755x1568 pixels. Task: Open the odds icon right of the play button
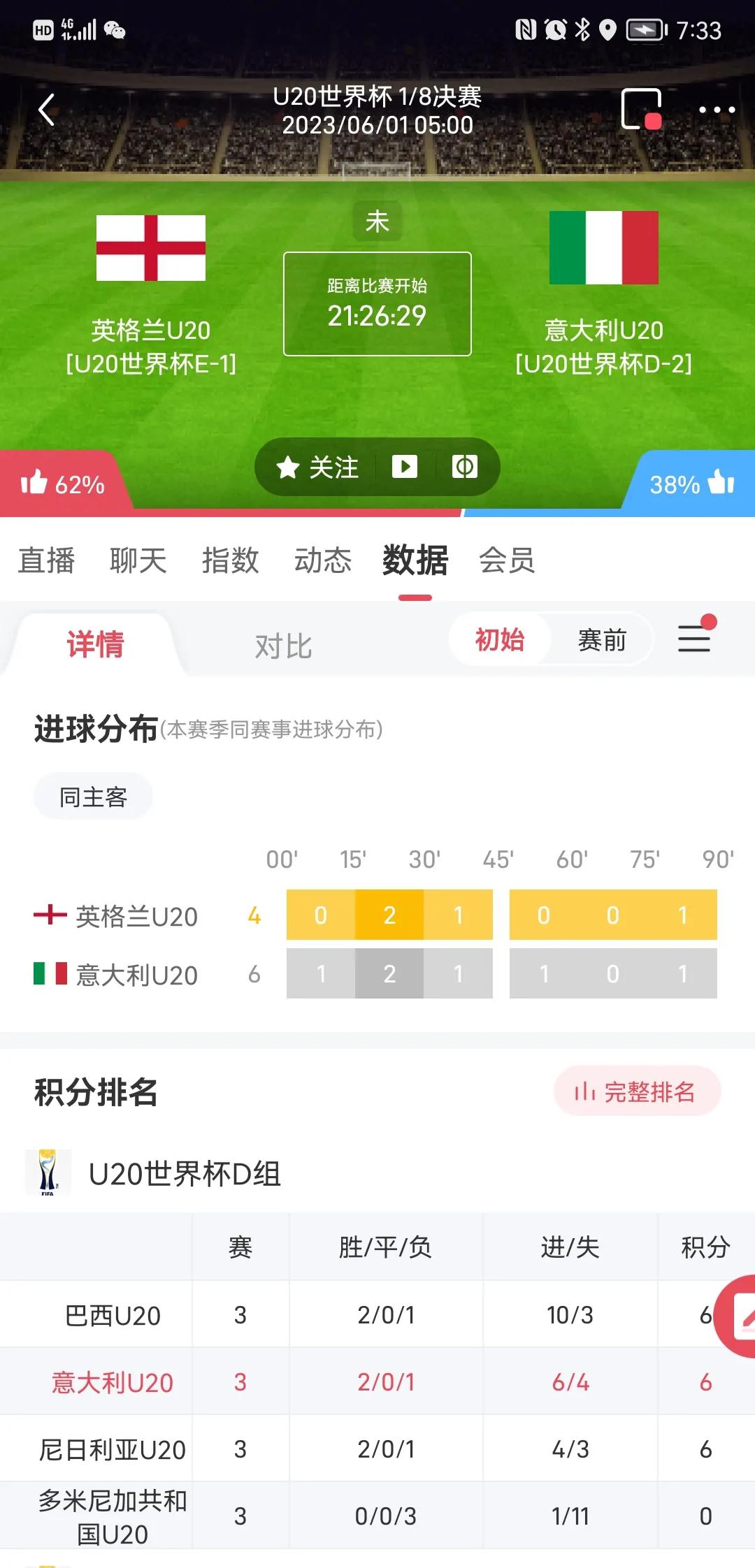click(464, 467)
